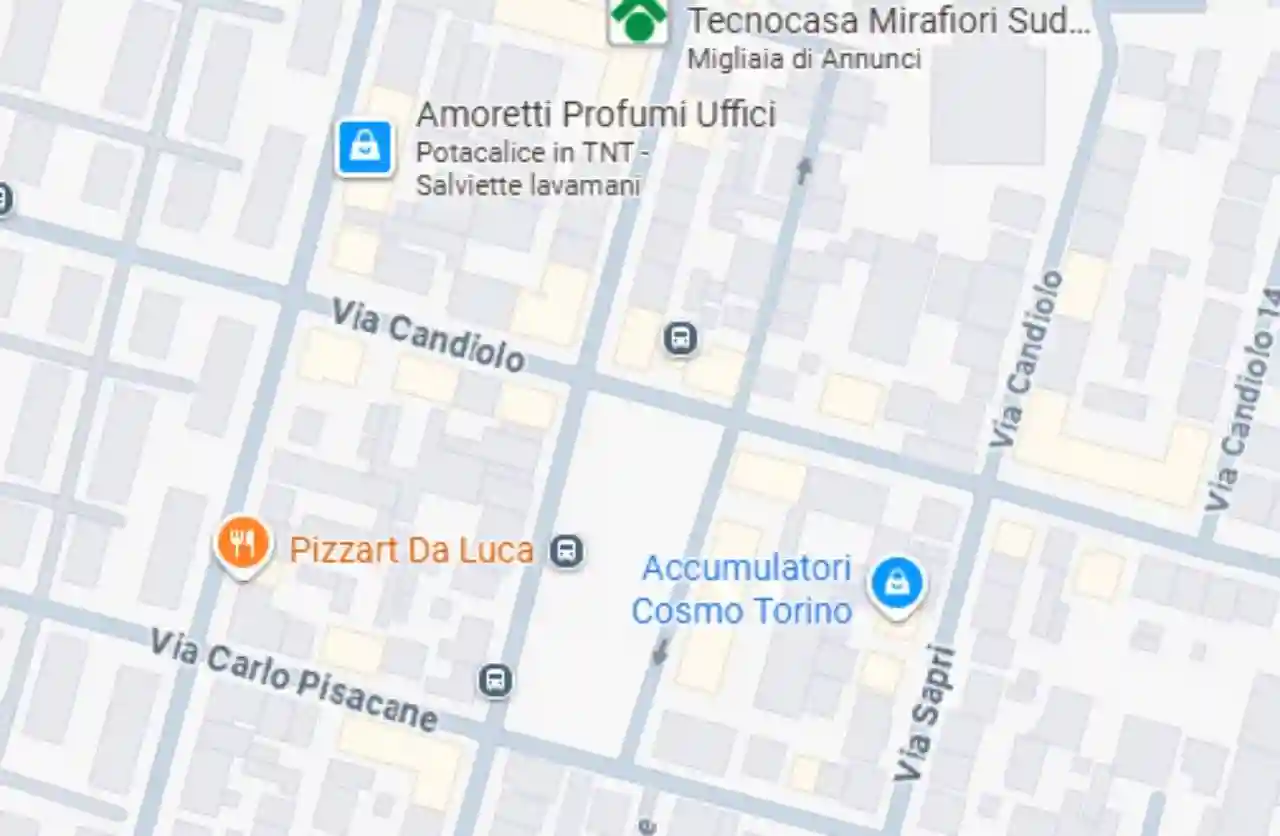Open the Amoretti Profumi Uffici shop marker

(x=364, y=148)
